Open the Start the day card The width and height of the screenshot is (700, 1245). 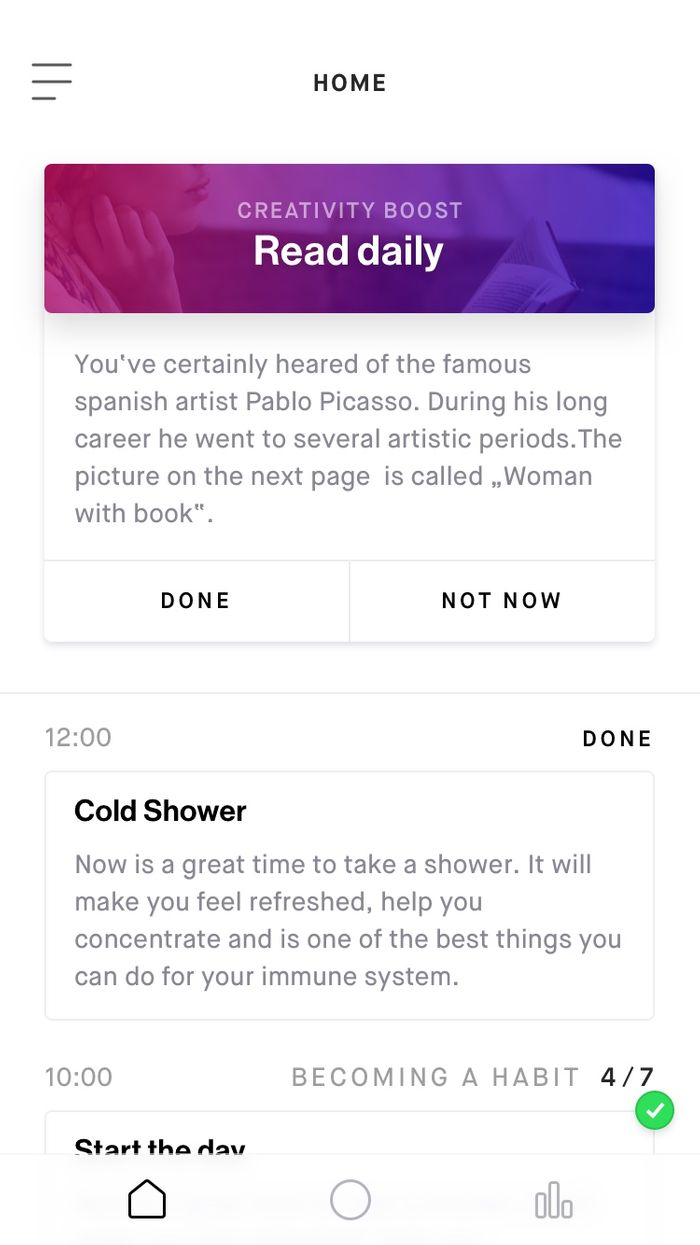click(x=349, y=1133)
